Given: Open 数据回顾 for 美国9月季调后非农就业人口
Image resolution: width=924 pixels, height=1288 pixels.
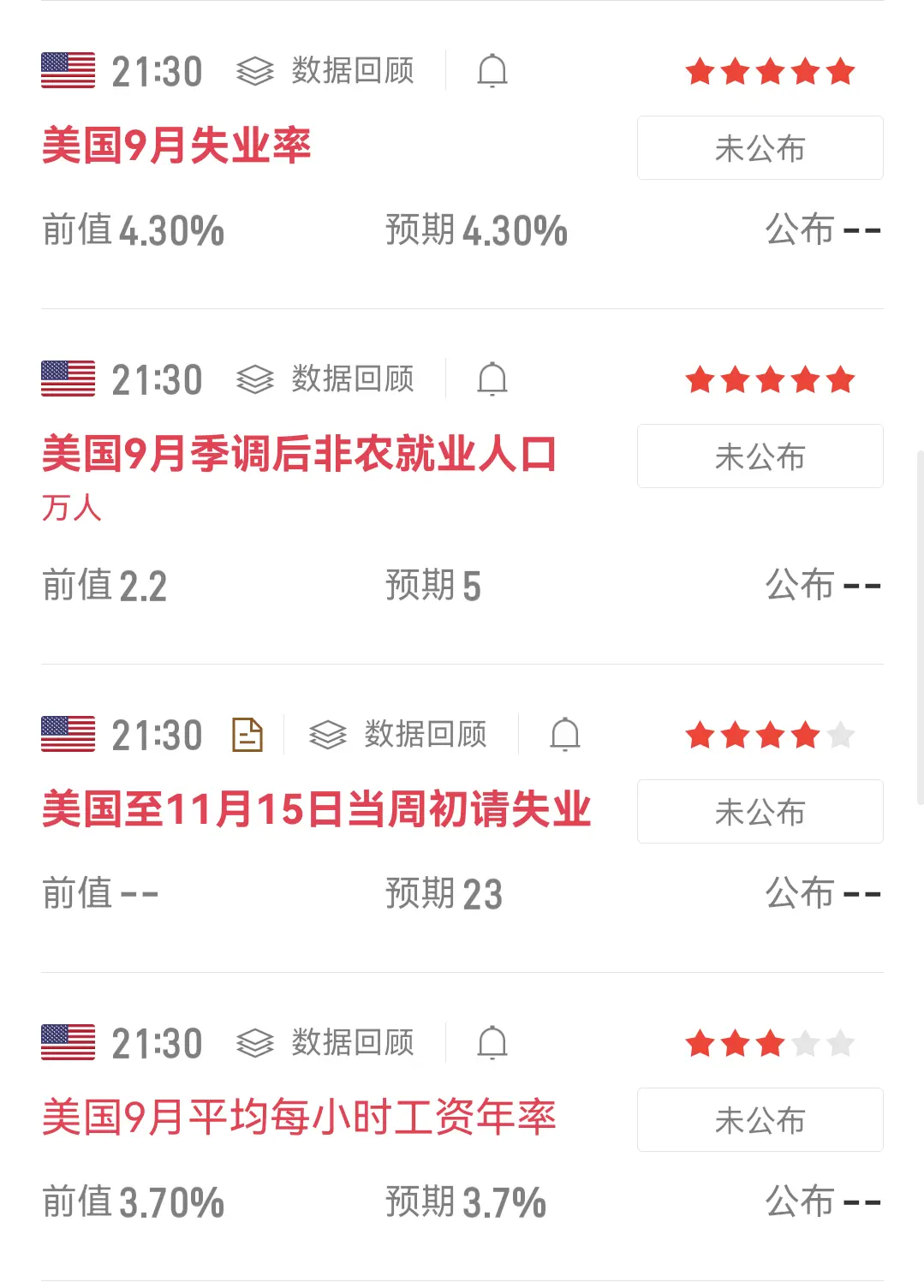Looking at the screenshot, I should pyautogui.click(x=326, y=379).
